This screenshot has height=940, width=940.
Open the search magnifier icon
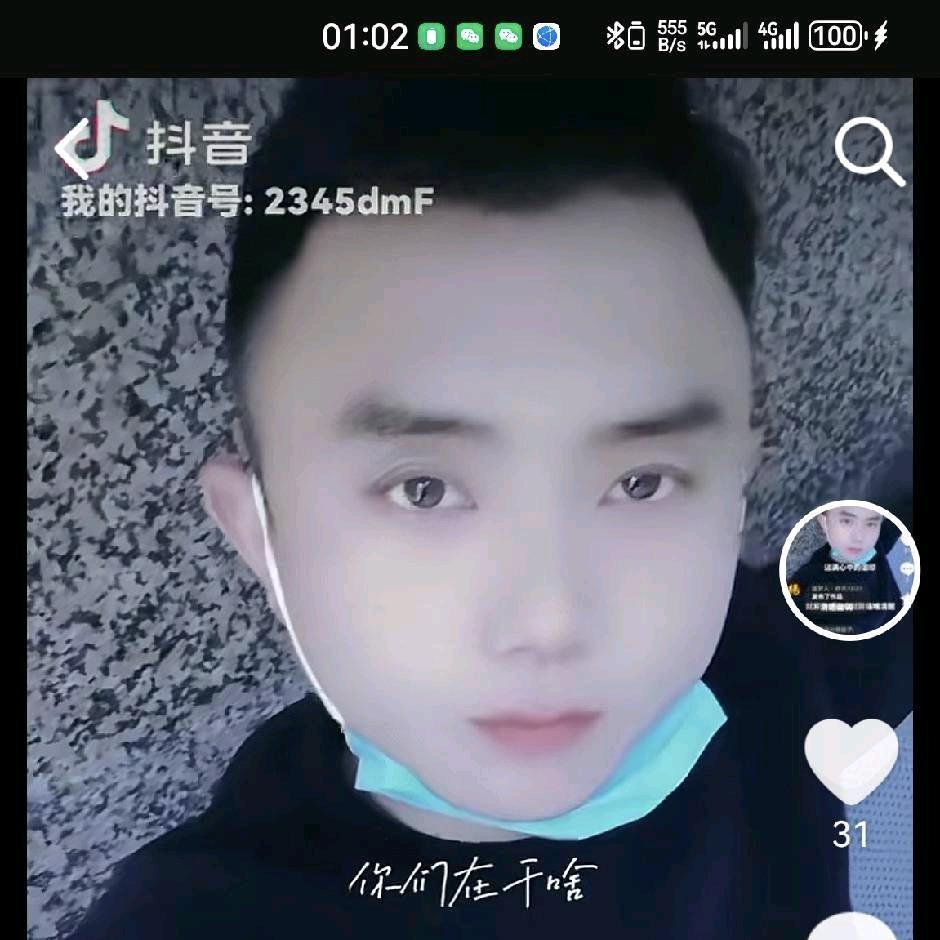[870, 152]
